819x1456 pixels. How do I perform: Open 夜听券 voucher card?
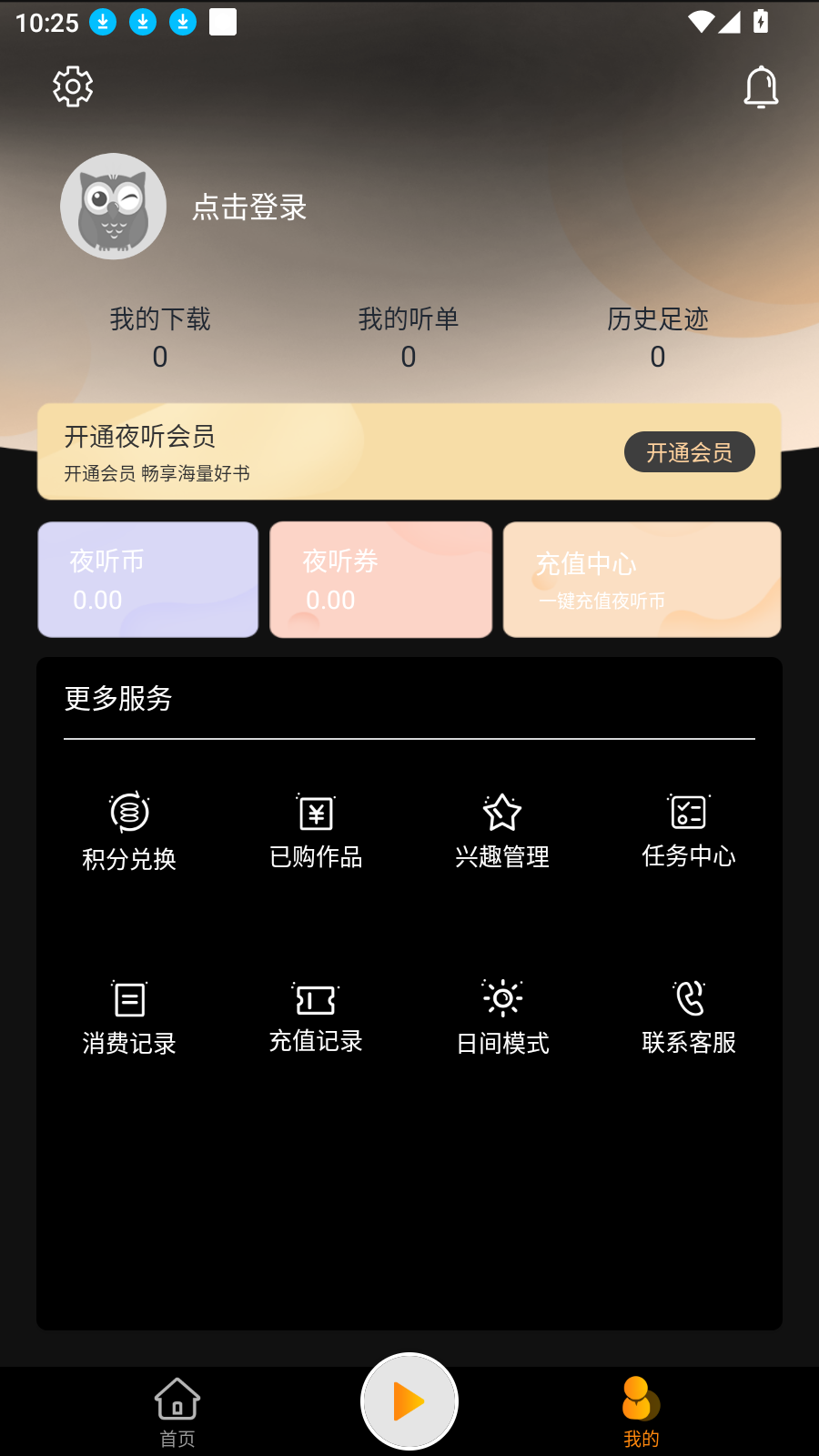pos(380,580)
